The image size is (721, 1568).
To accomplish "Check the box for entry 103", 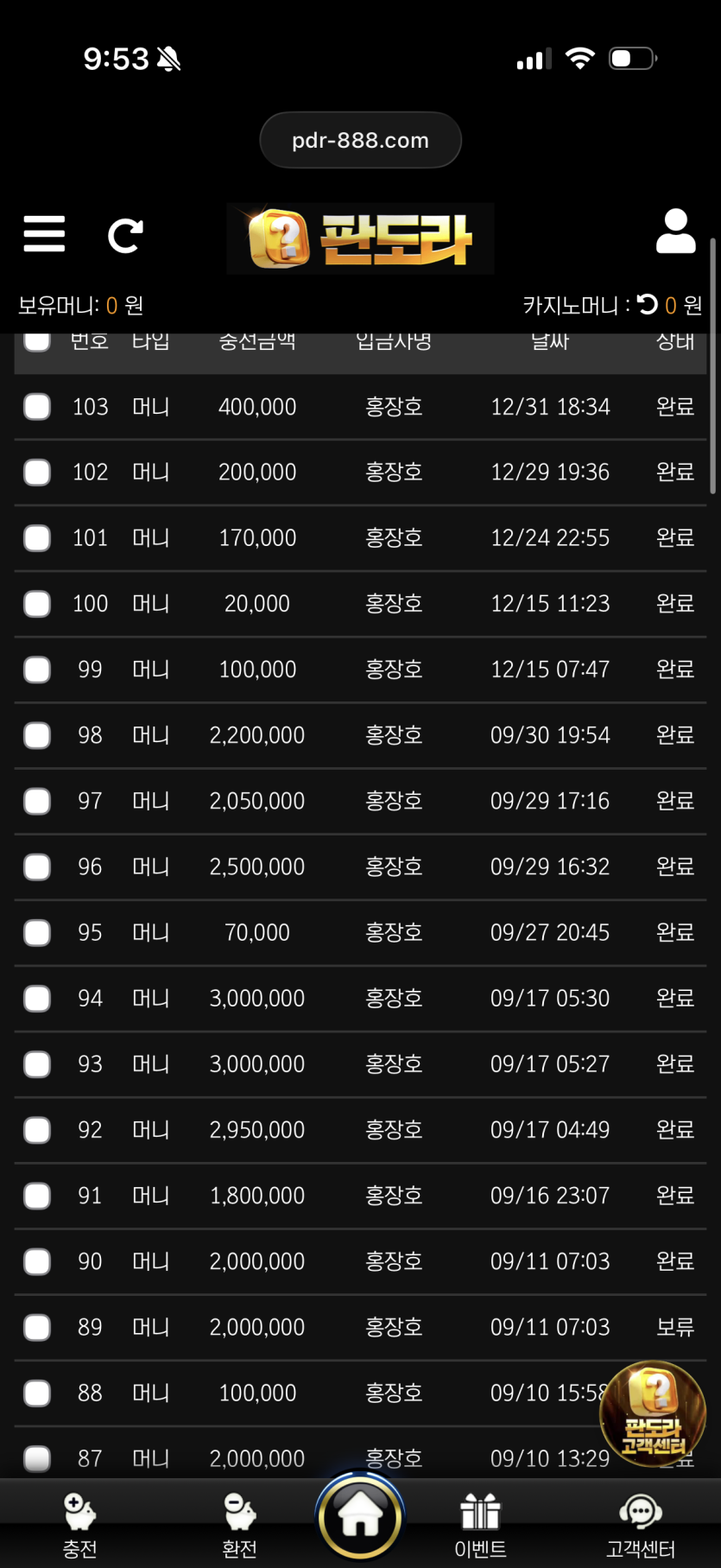I will [x=37, y=407].
